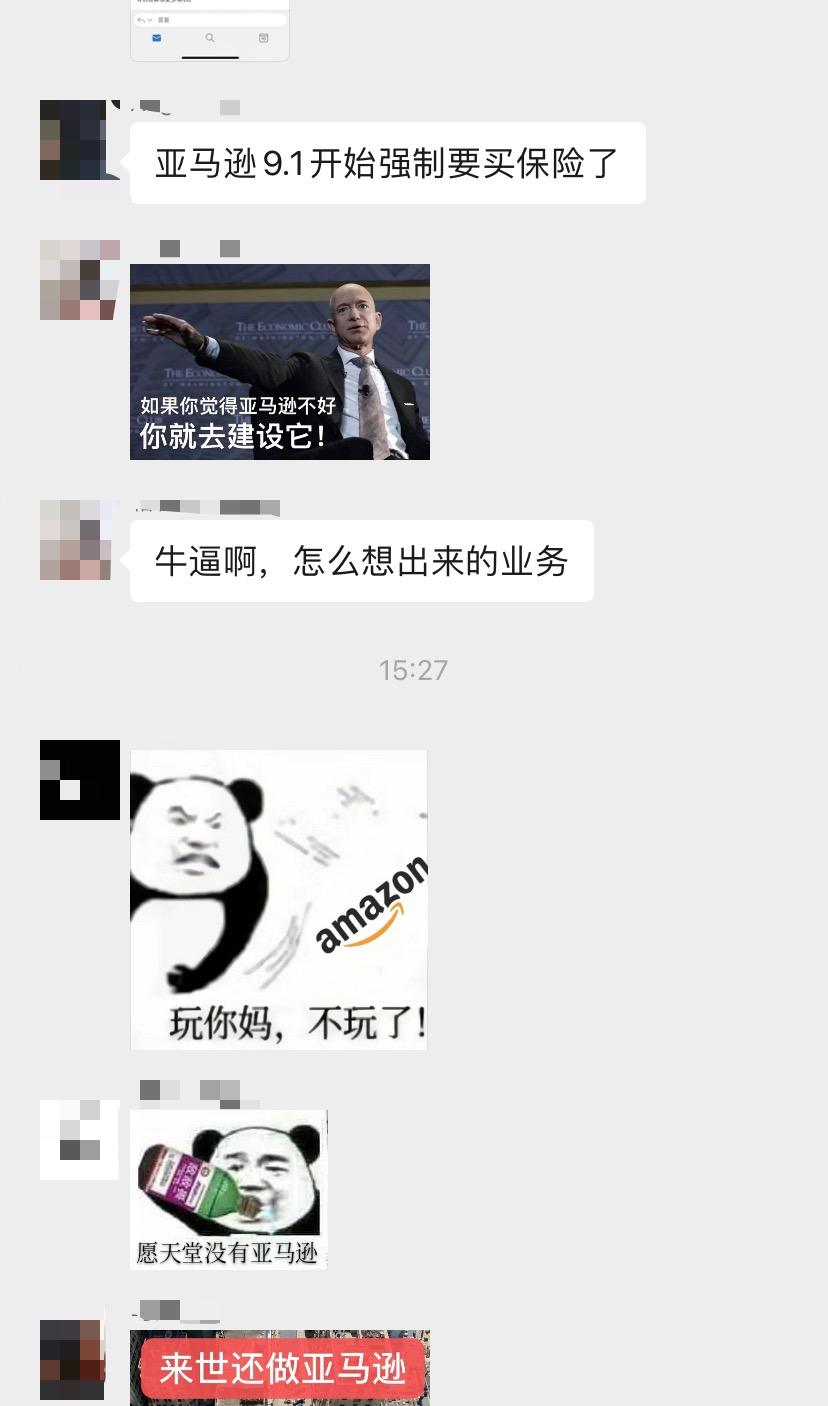Viewport: 828px width, 1406px height.
Task: Open the panda bottle sticker 愿天堂没有亚马逊
Action: 229,1189
